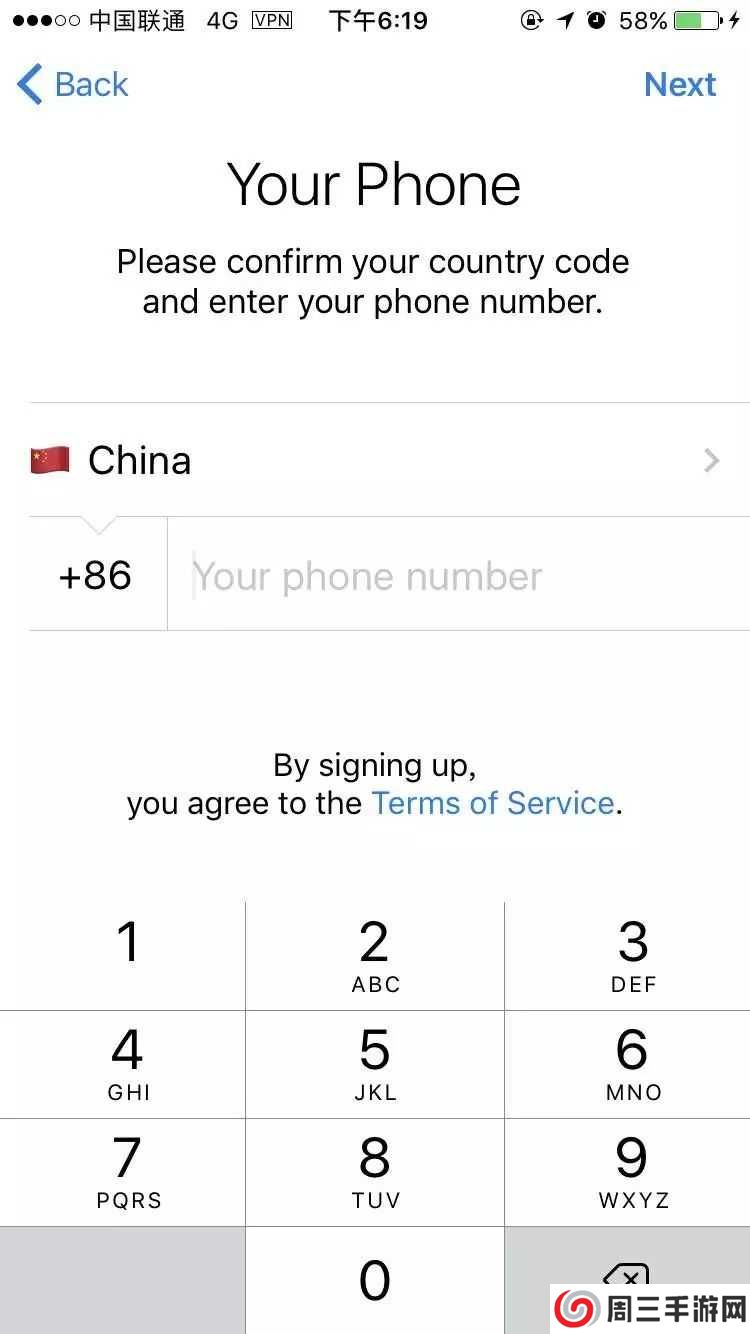
Task: Tap the 5 key
Action: click(375, 1063)
